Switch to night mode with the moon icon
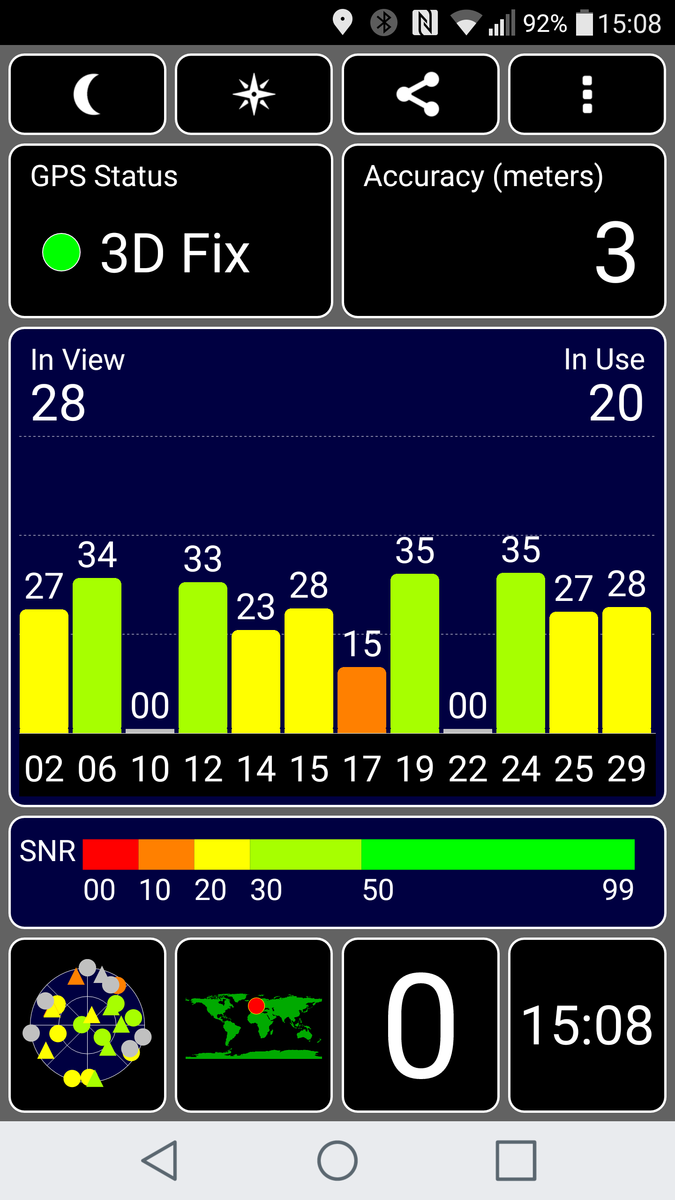This screenshot has height=1200, width=675. 87,95
